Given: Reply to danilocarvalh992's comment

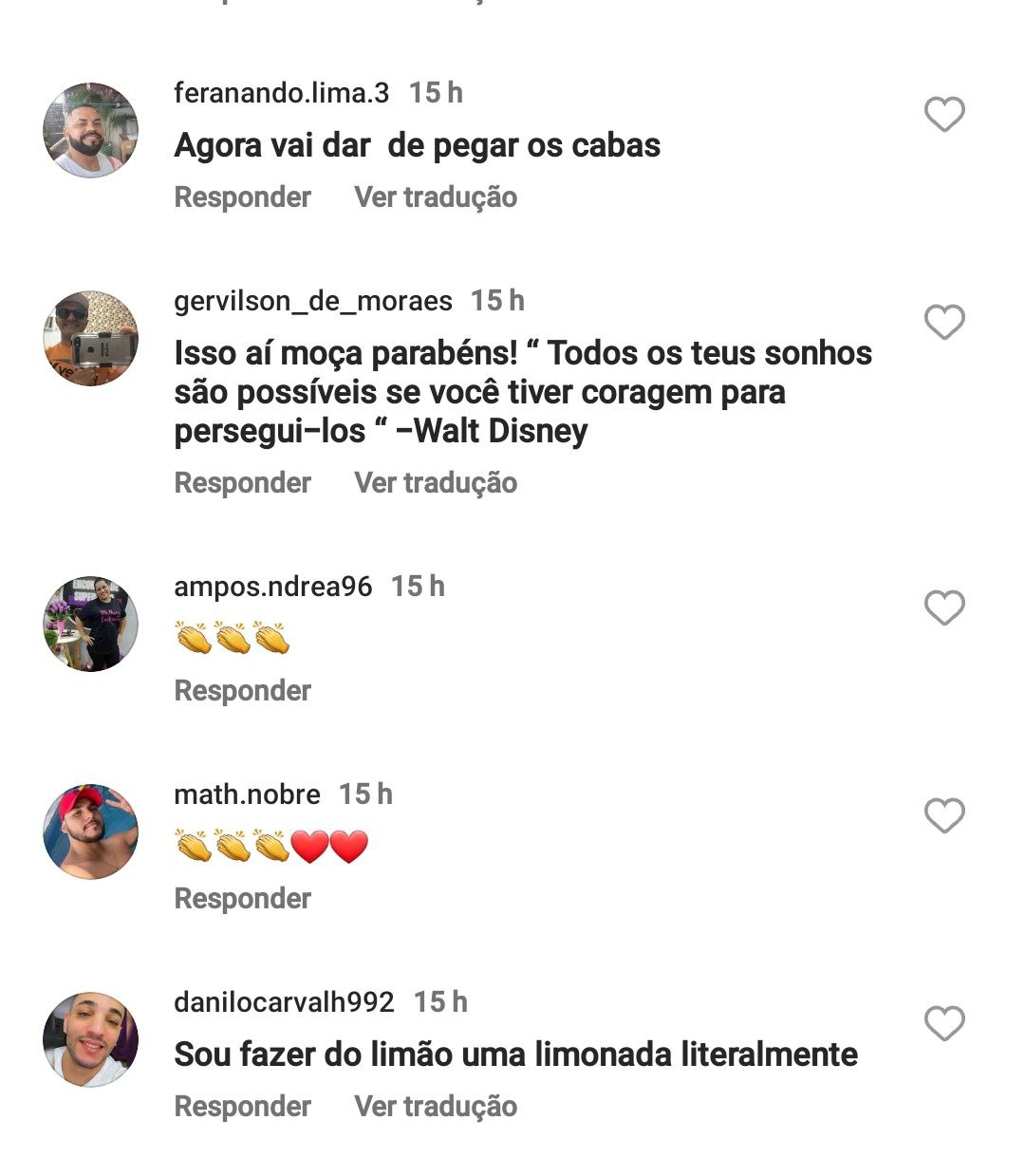Looking at the screenshot, I should (242, 1106).
